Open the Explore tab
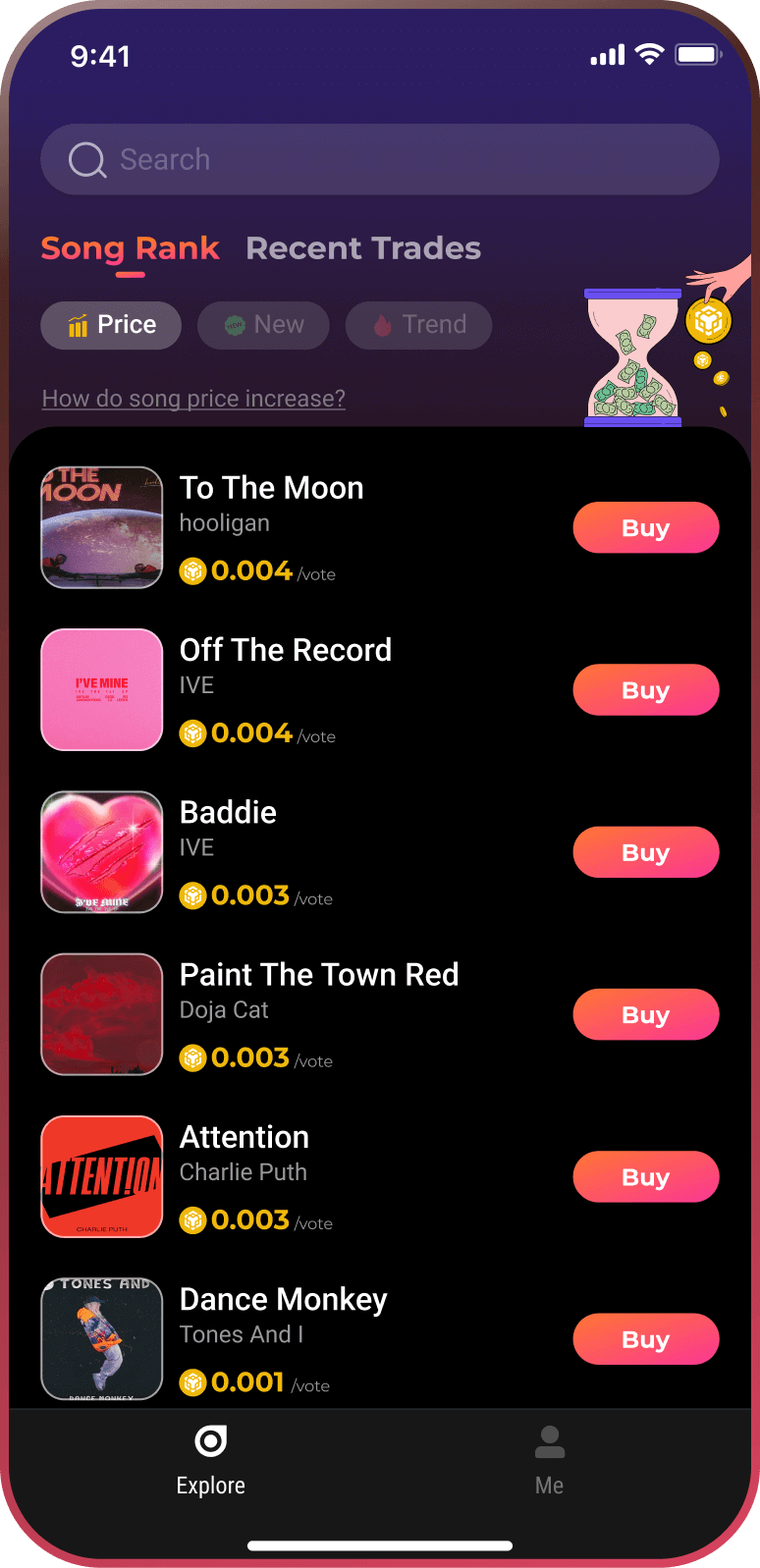Viewport: 760px width, 1568px height. point(210,1460)
